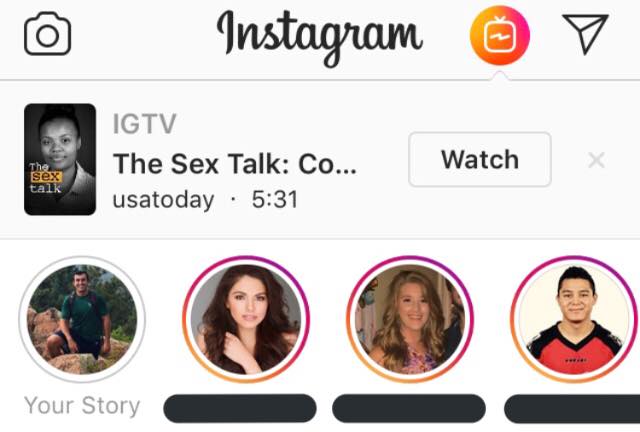View story of blonde woman
This screenshot has height=432, width=640.
(410, 320)
